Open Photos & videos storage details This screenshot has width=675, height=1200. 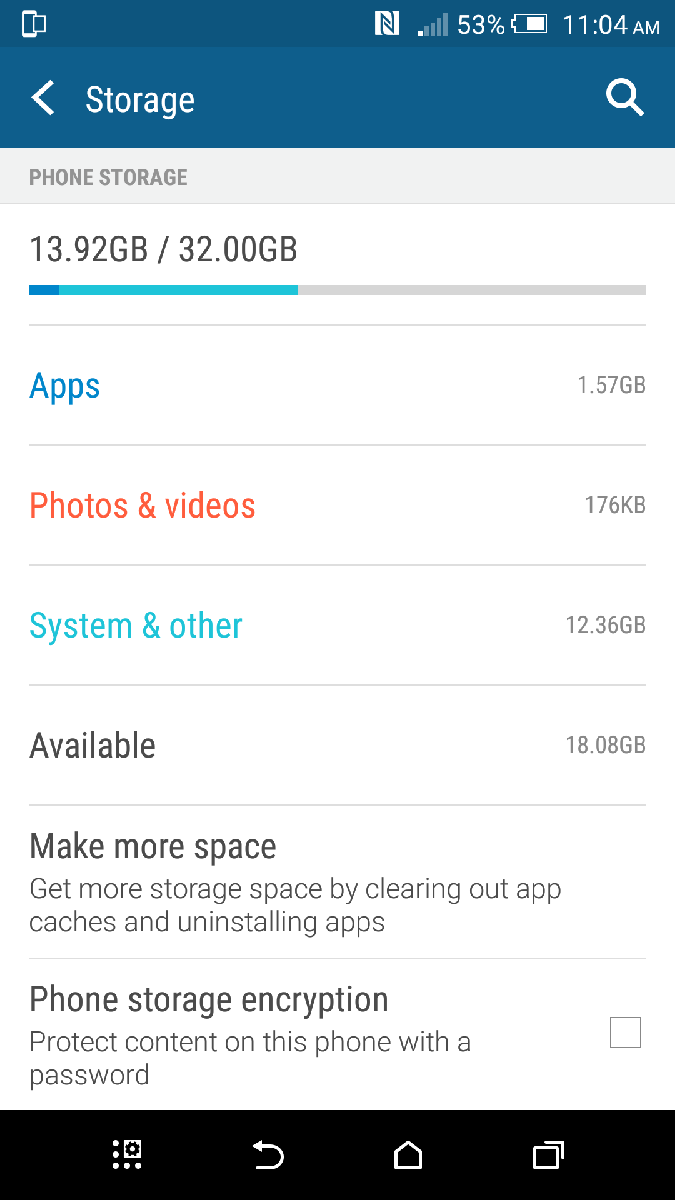coord(337,506)
